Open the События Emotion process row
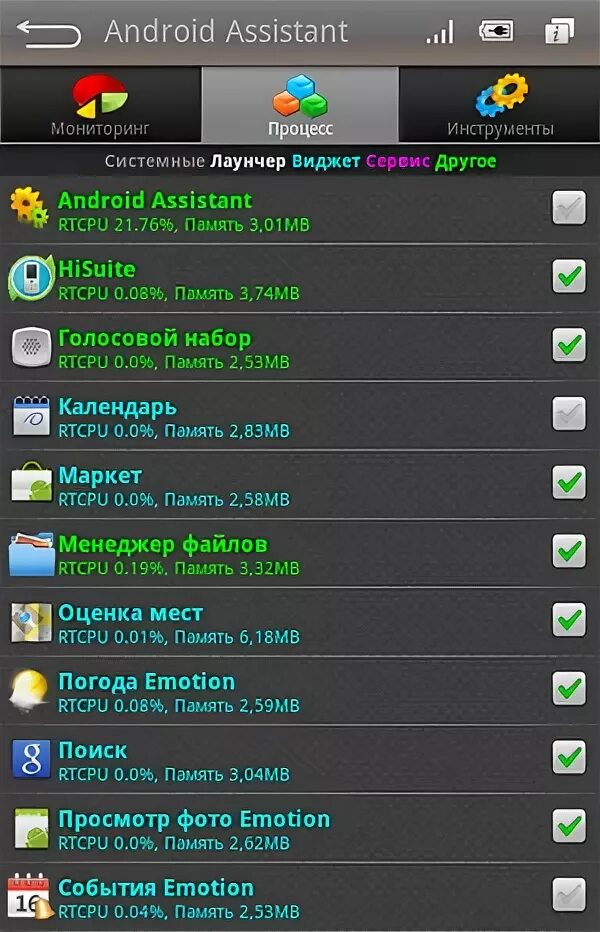 tap(250, 897)
